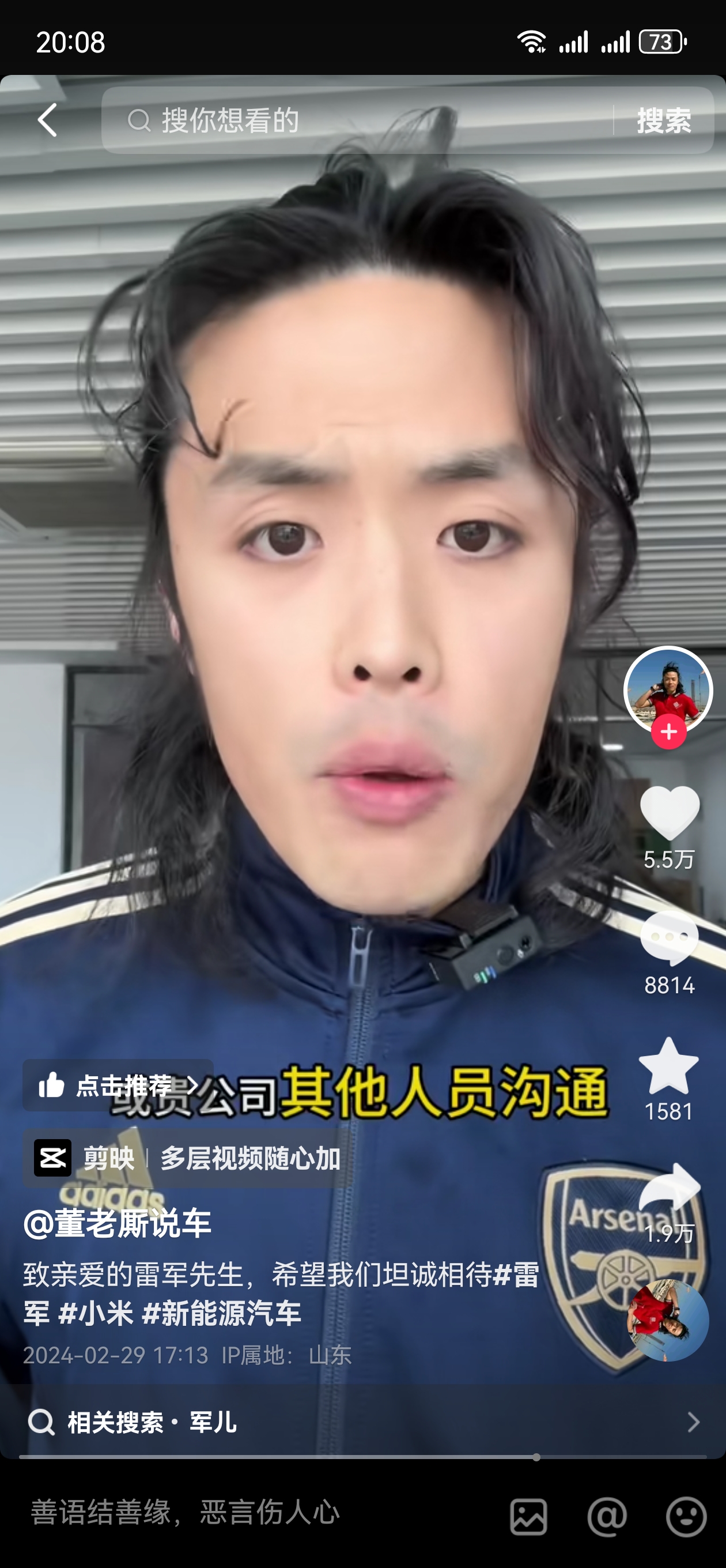Open the emoji picker for commenting
726x1568 pixels.
click(686, 1516)
